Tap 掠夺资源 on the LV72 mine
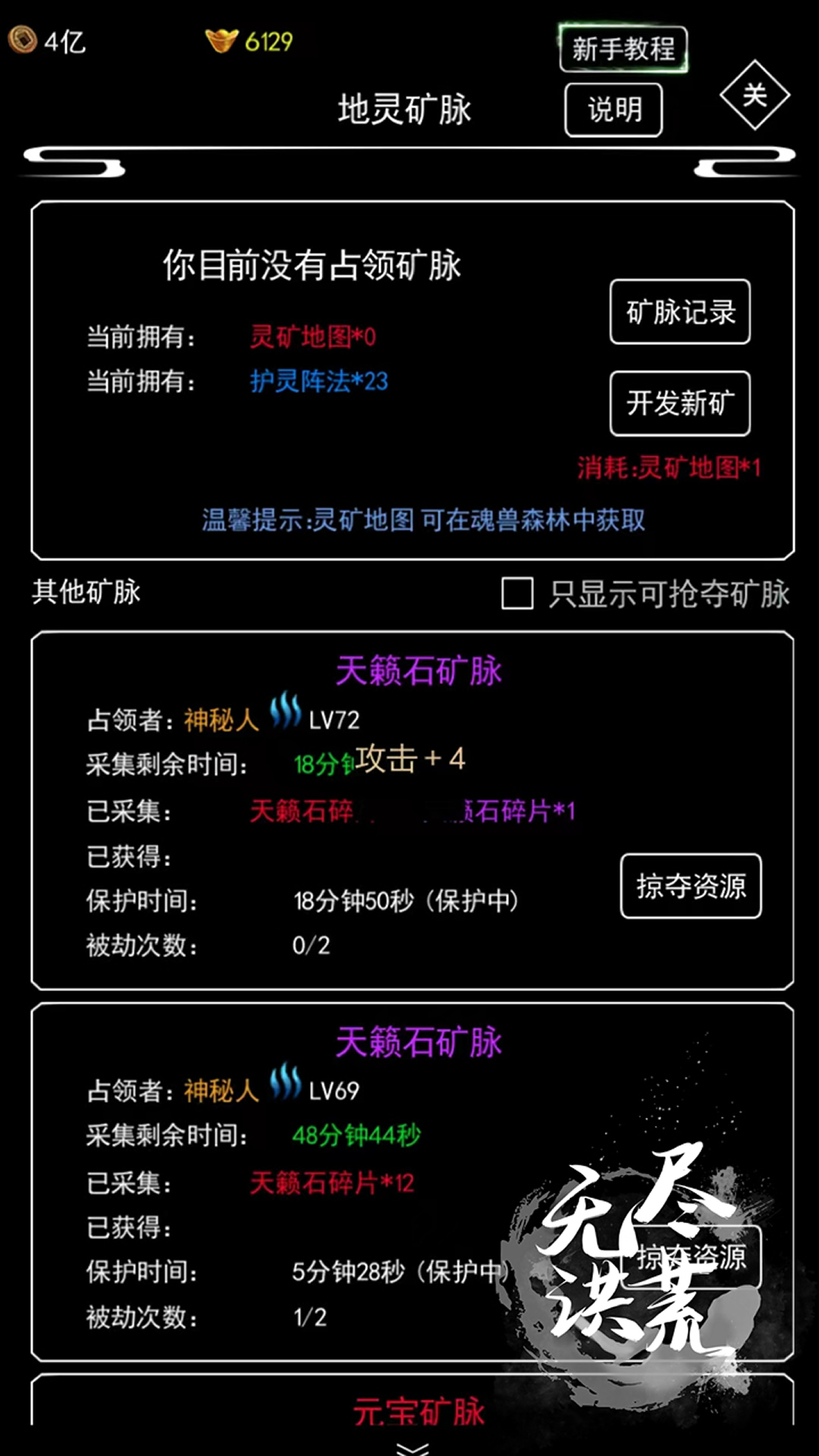819x1456 pixels. (x=691, y=886)
